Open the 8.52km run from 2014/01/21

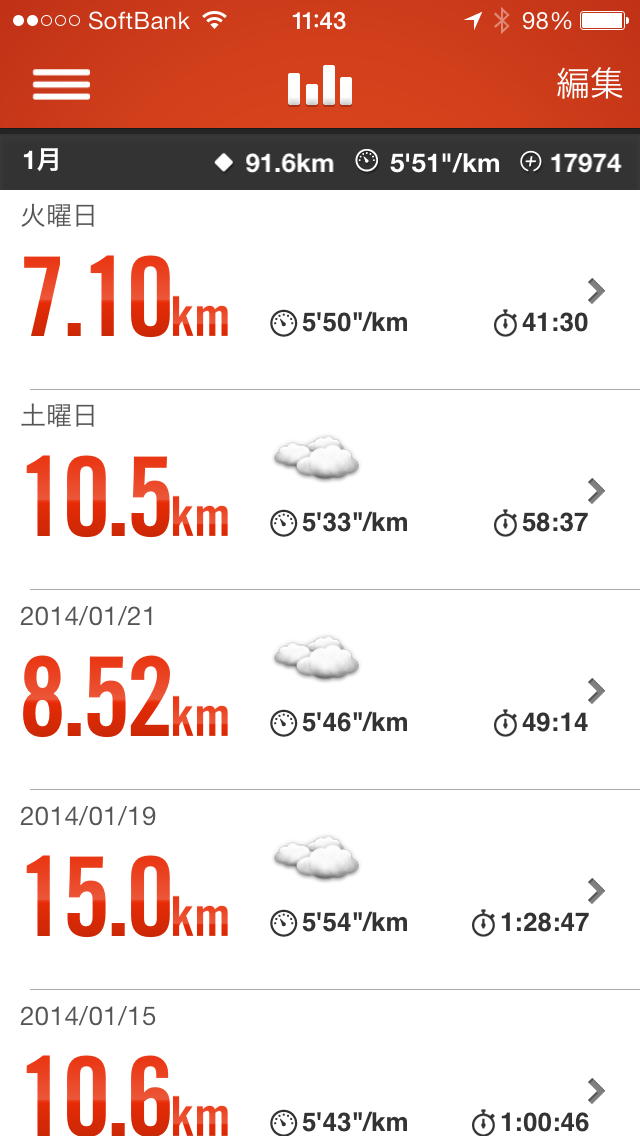click(320, 690)
